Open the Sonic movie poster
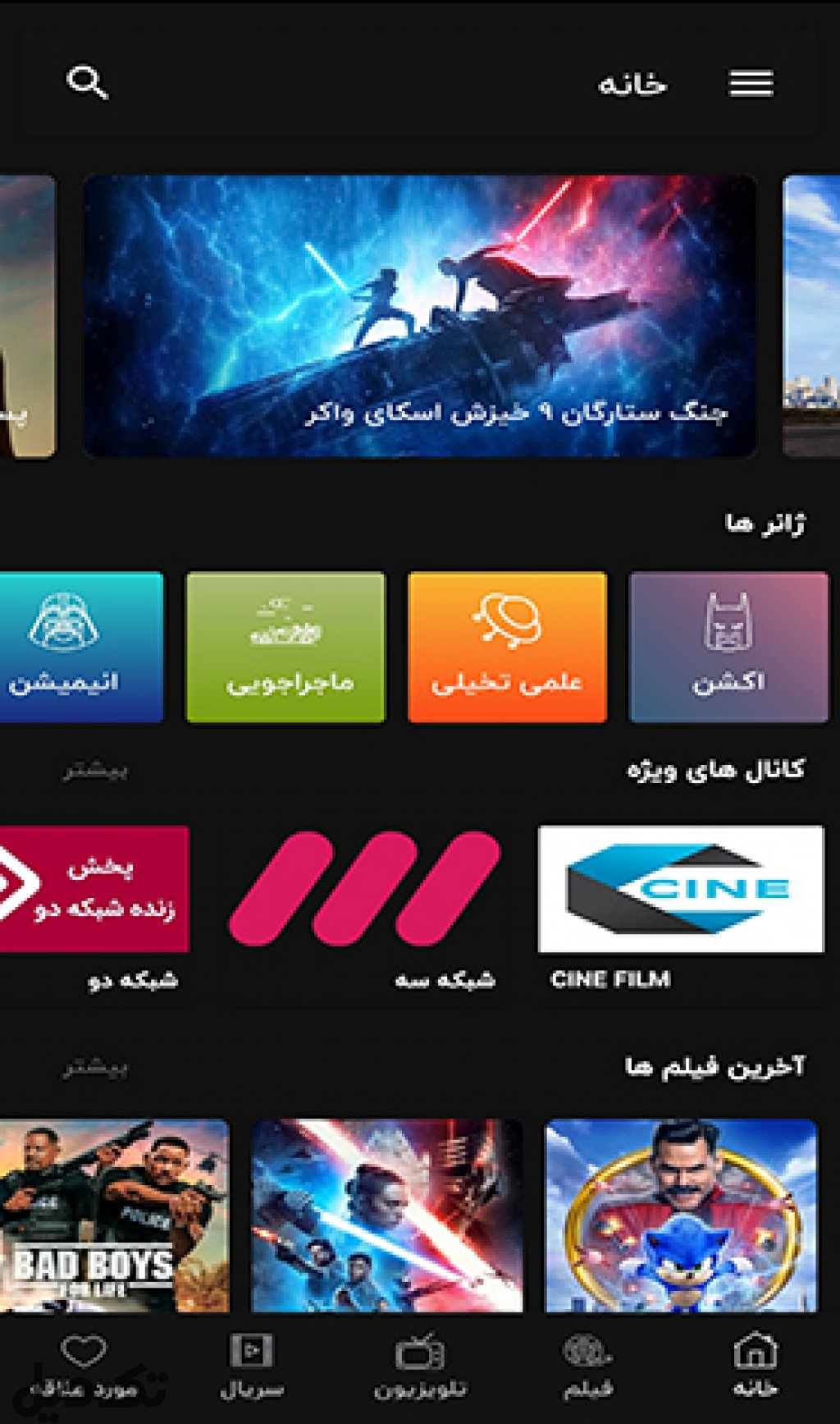This screenshot has height=1424, width=840. click(681, 1215)
